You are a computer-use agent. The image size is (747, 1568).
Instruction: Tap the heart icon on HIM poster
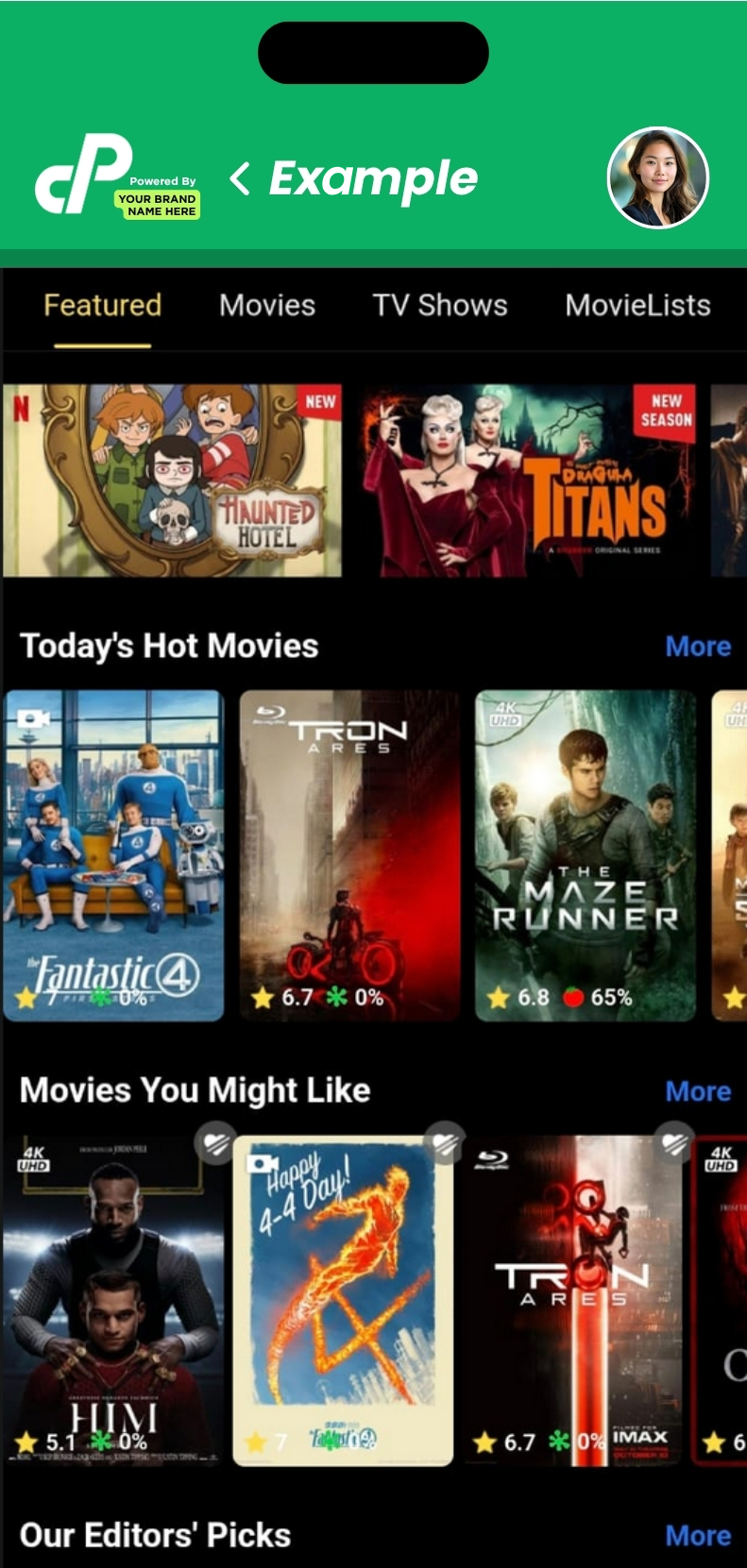214,1144
